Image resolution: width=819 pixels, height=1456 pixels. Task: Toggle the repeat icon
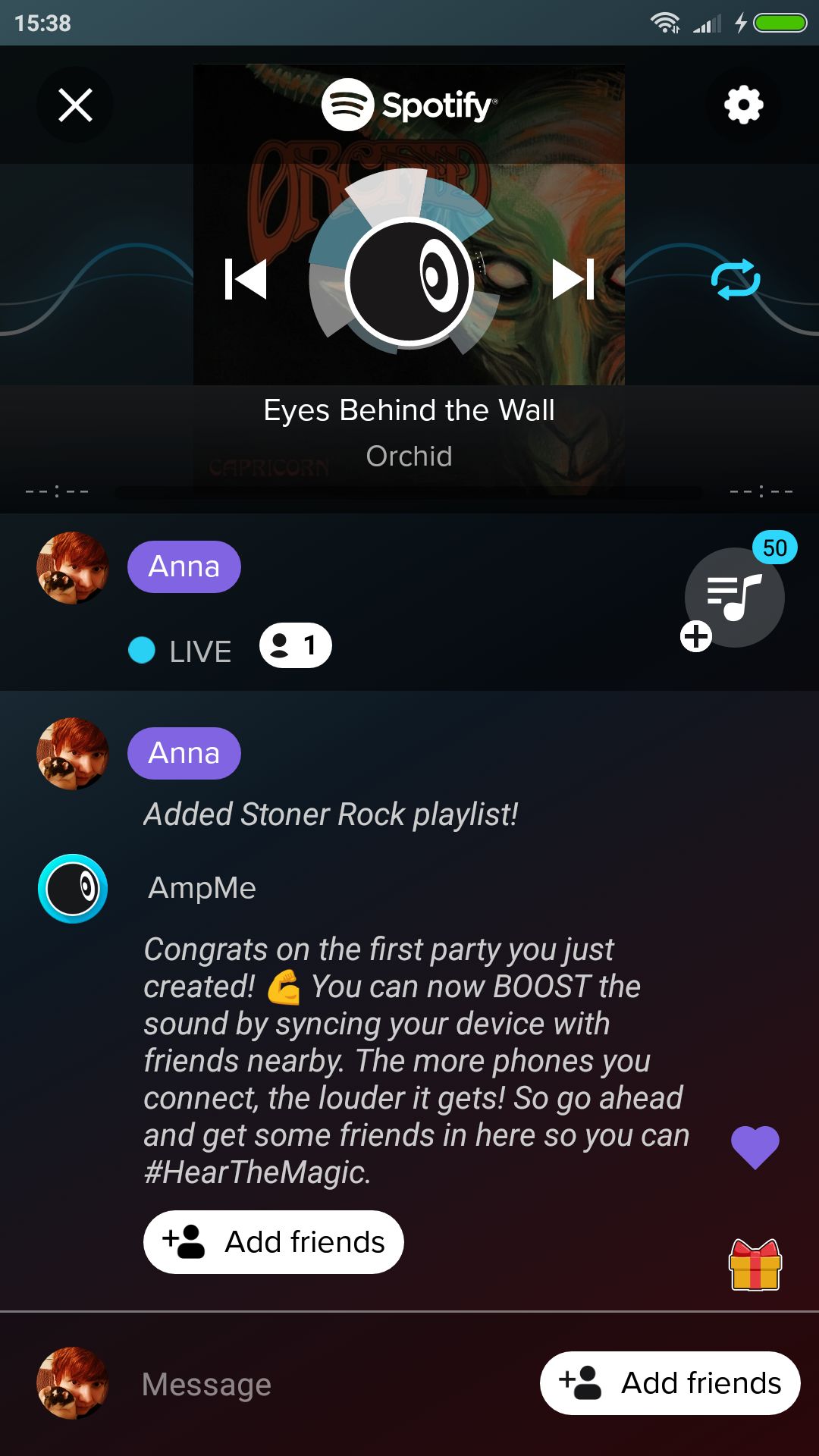pos(736,279)
